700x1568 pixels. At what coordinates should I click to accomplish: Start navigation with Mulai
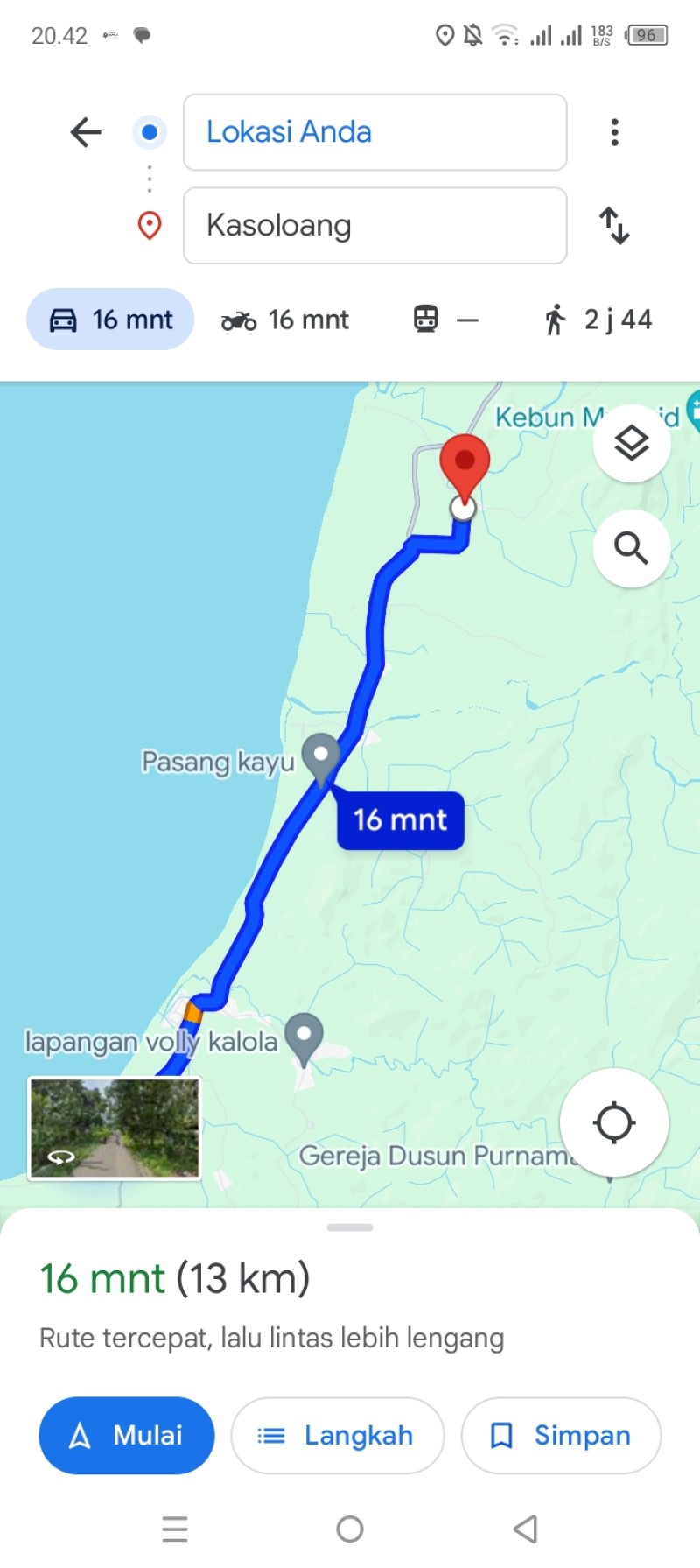coord(127,1435)
